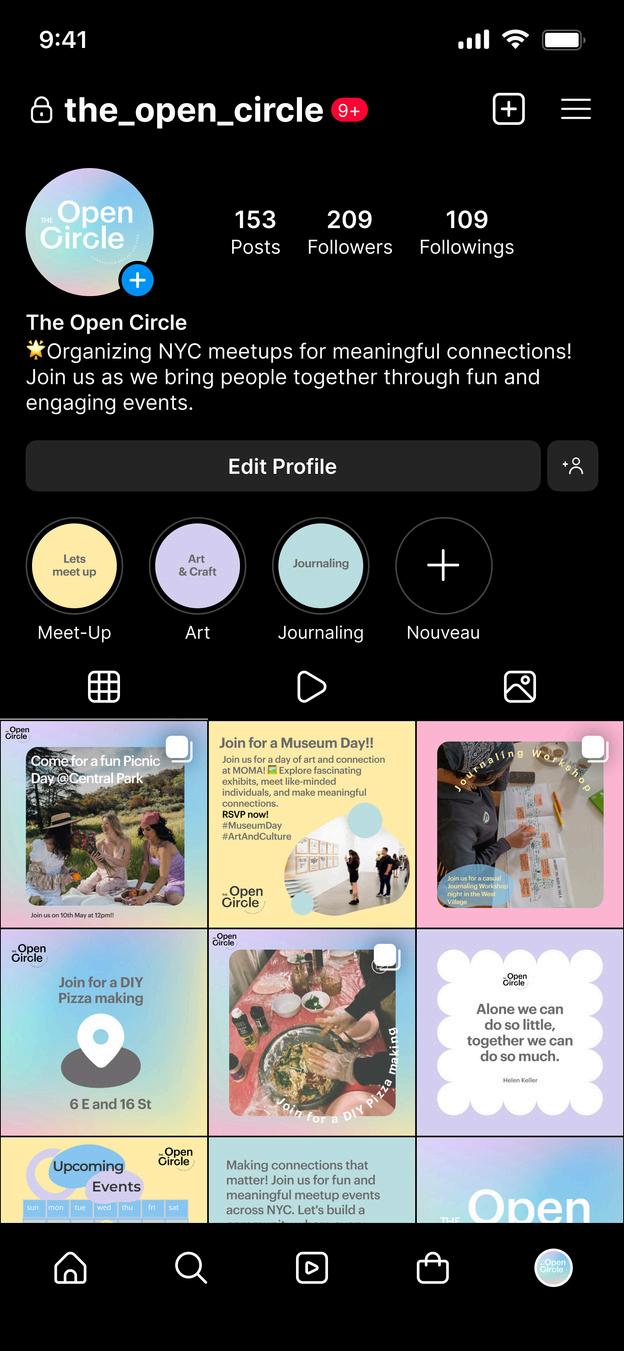Select the 209 Followers count
624x1351 pixels.
coord(349,232)
